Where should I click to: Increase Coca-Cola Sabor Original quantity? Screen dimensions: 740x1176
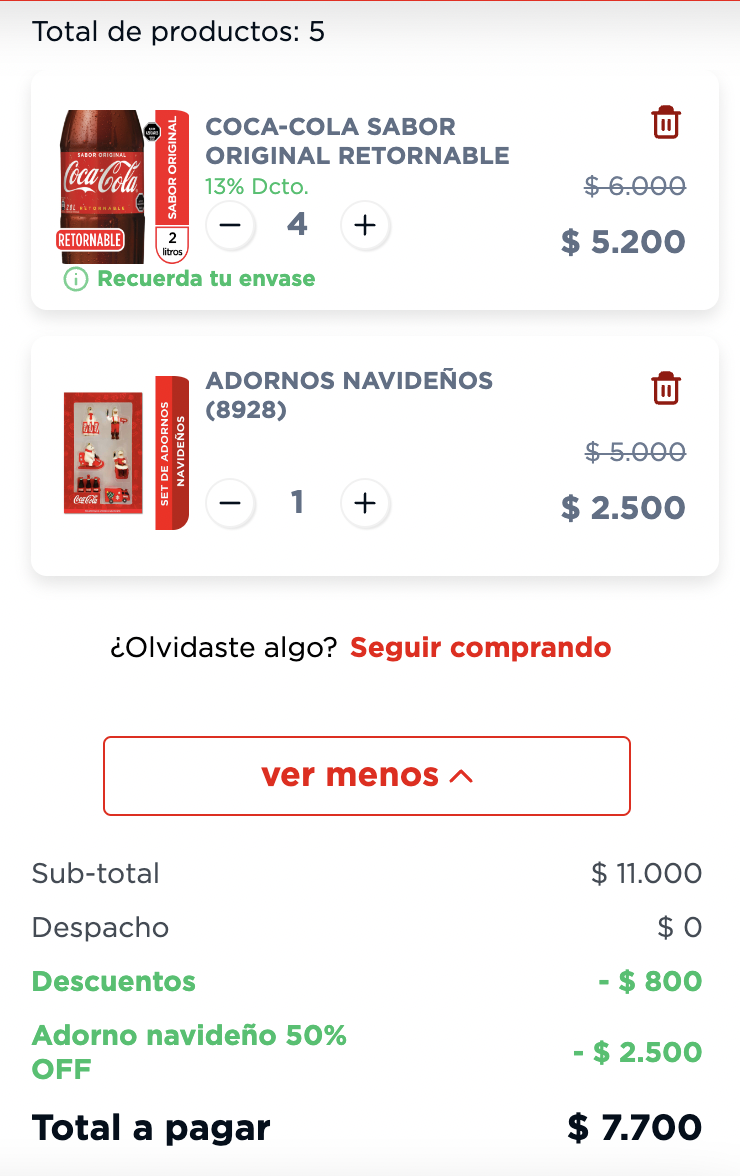click(365, 225)
